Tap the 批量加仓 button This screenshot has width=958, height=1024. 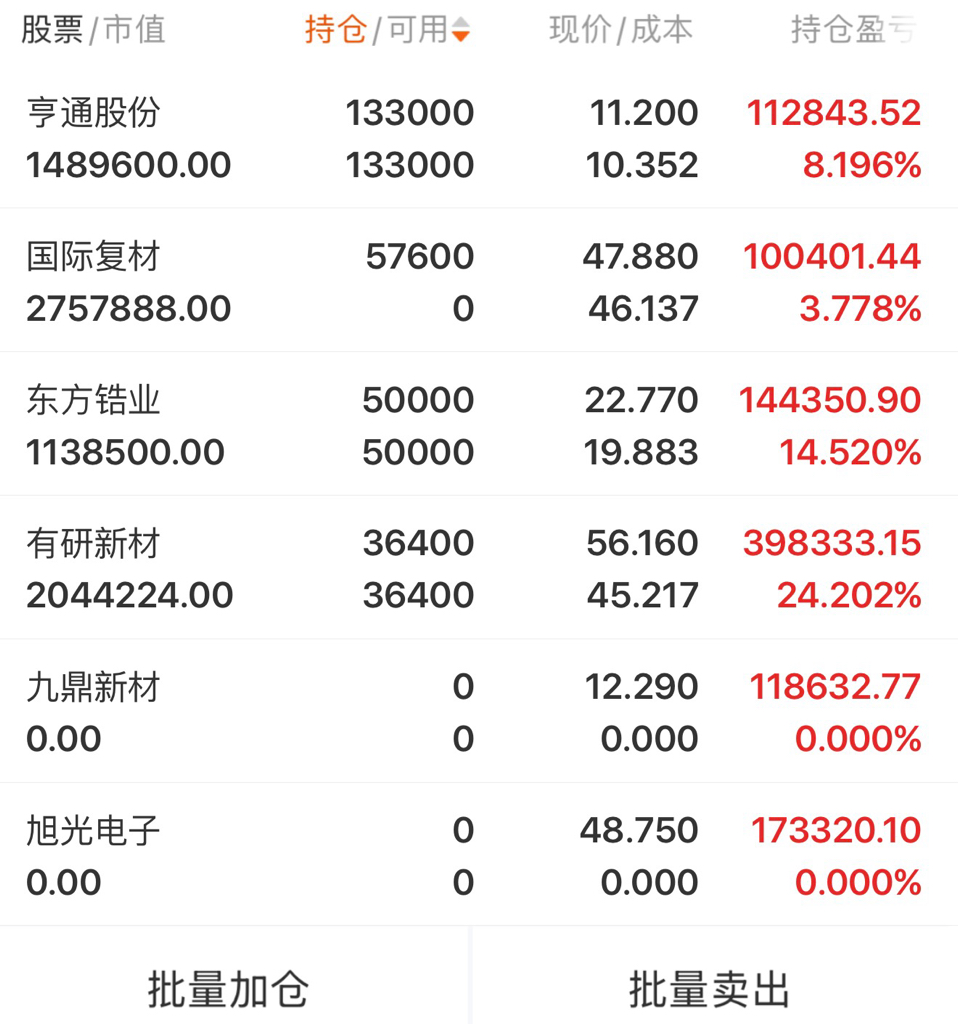coord(234,976)
